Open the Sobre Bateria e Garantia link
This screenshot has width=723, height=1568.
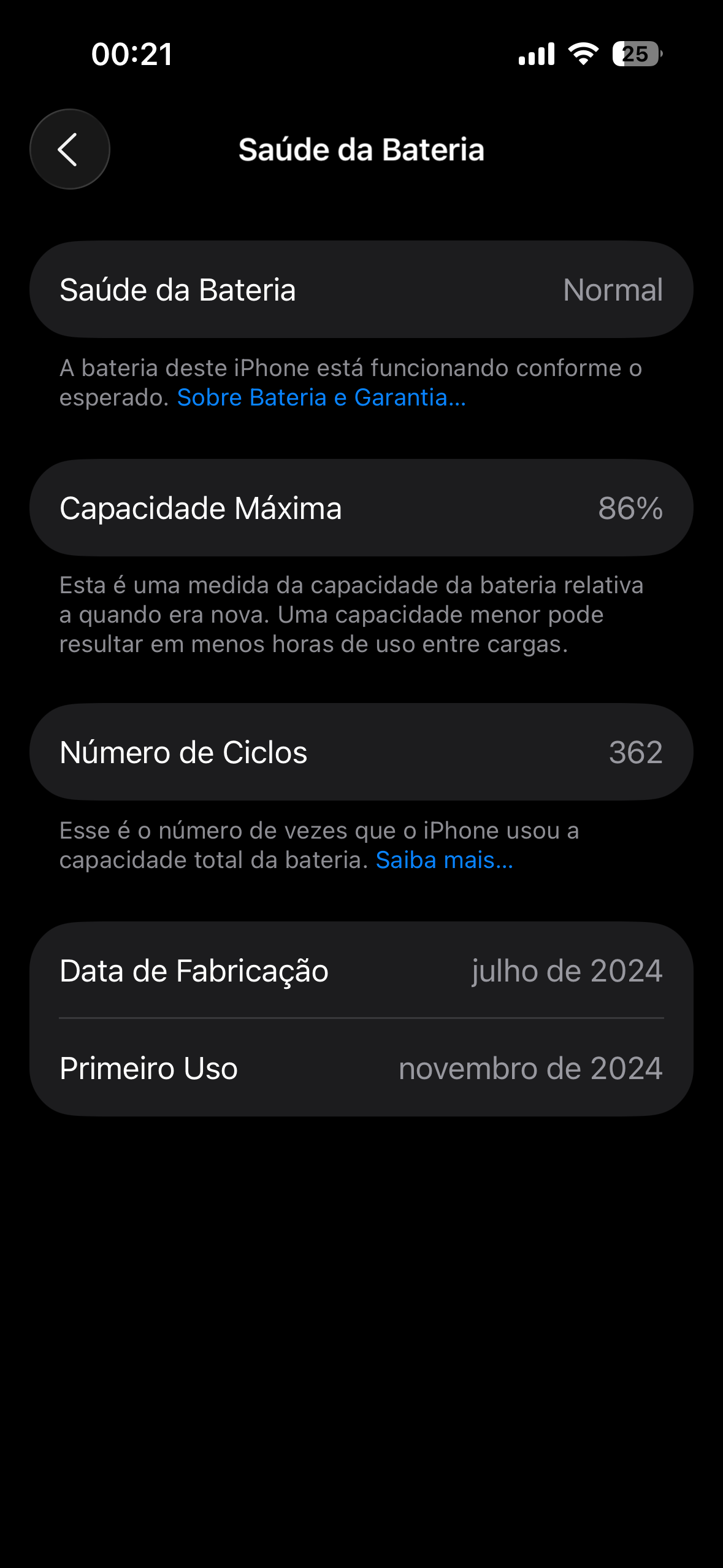tap(321, 398)
